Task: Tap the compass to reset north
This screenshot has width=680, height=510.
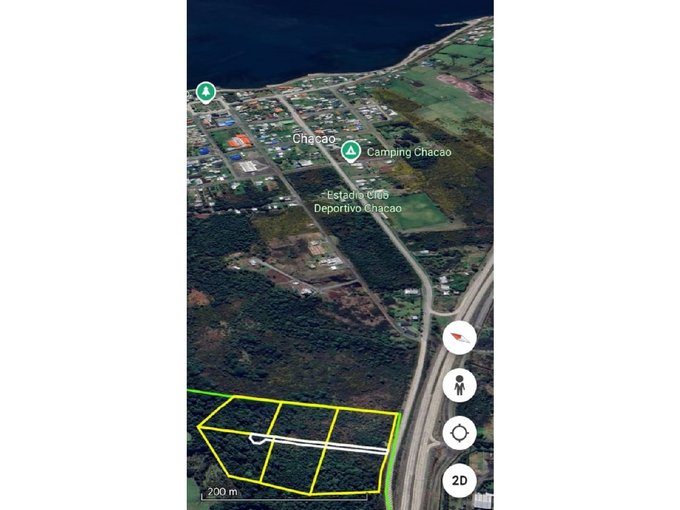Action: (459, 337)
